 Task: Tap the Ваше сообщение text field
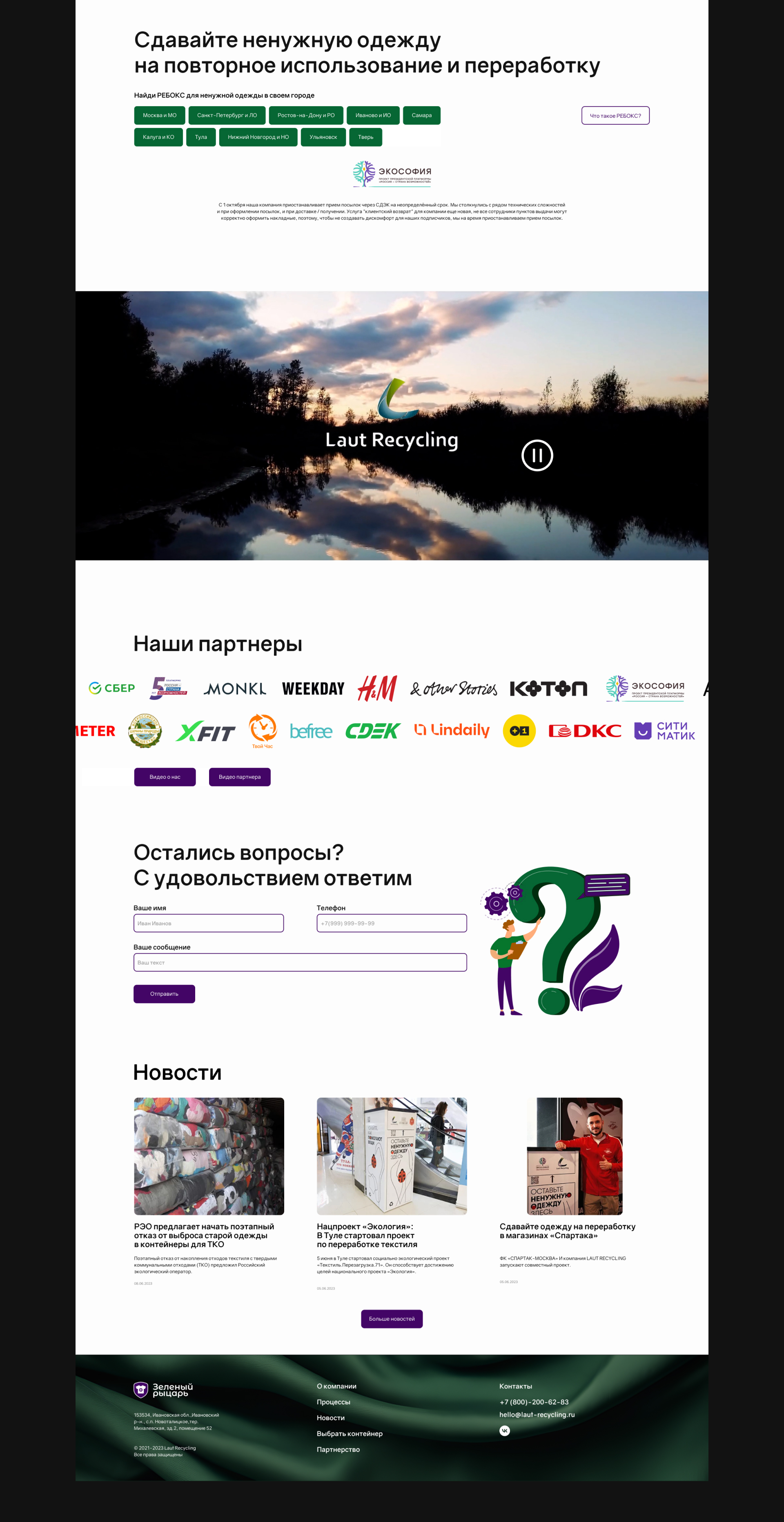(300, 963)
